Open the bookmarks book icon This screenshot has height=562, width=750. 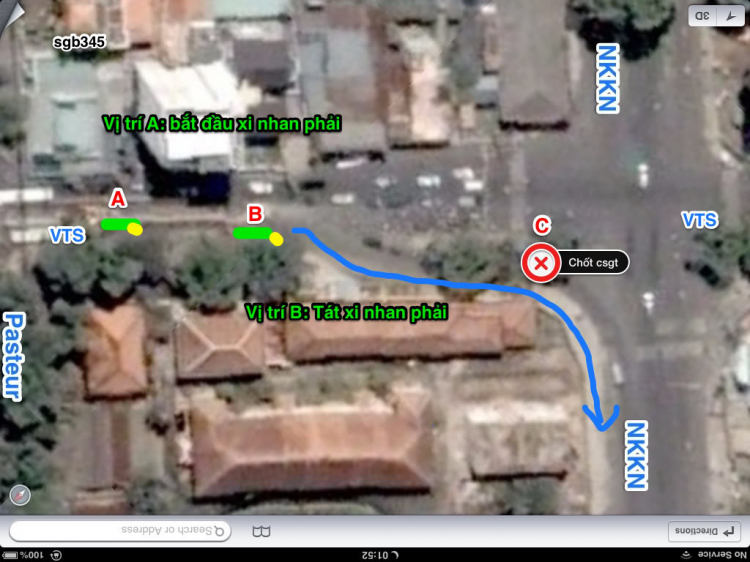pos(261,531)
